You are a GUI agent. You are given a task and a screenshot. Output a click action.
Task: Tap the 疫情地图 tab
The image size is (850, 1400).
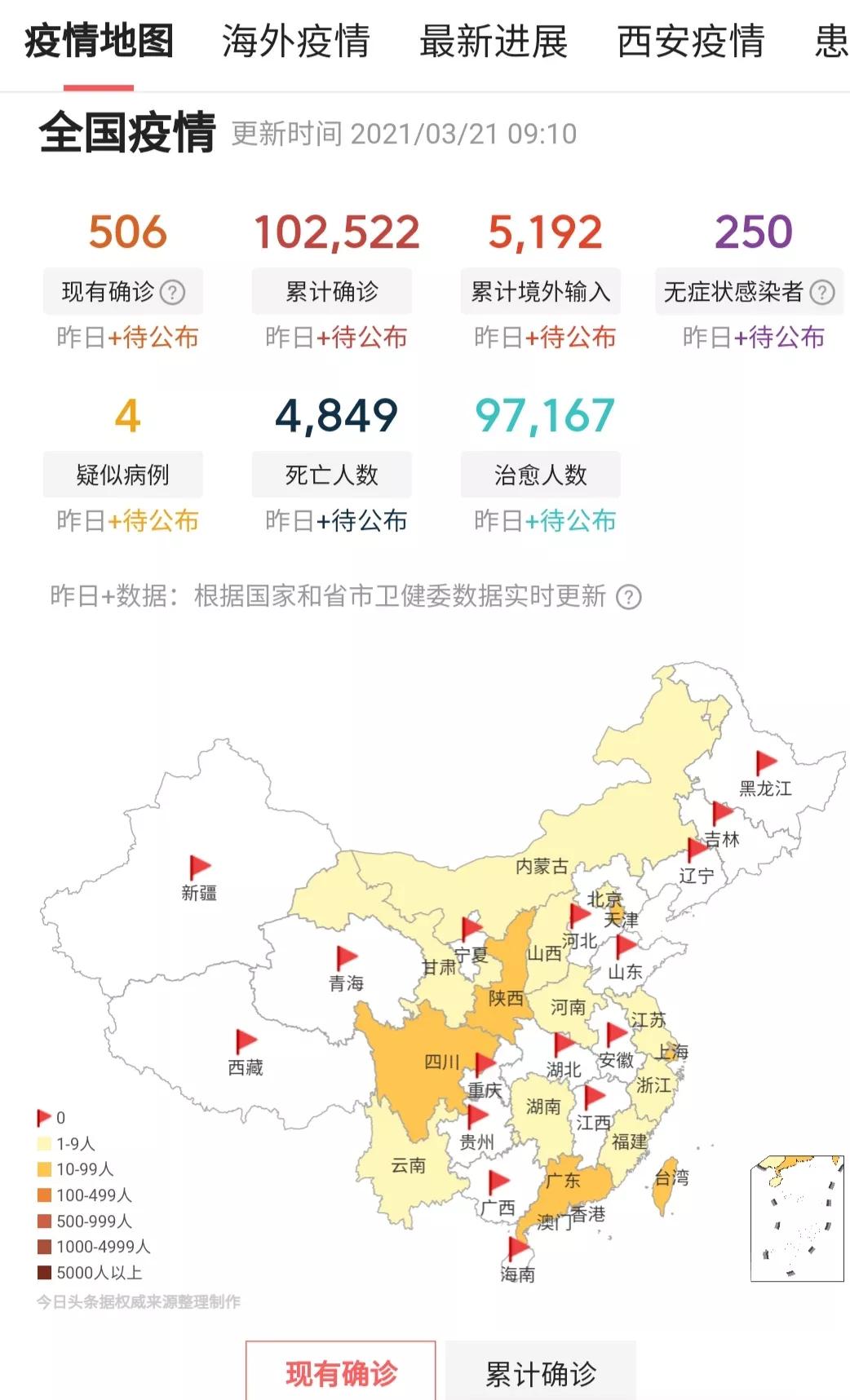coord(99,42)
